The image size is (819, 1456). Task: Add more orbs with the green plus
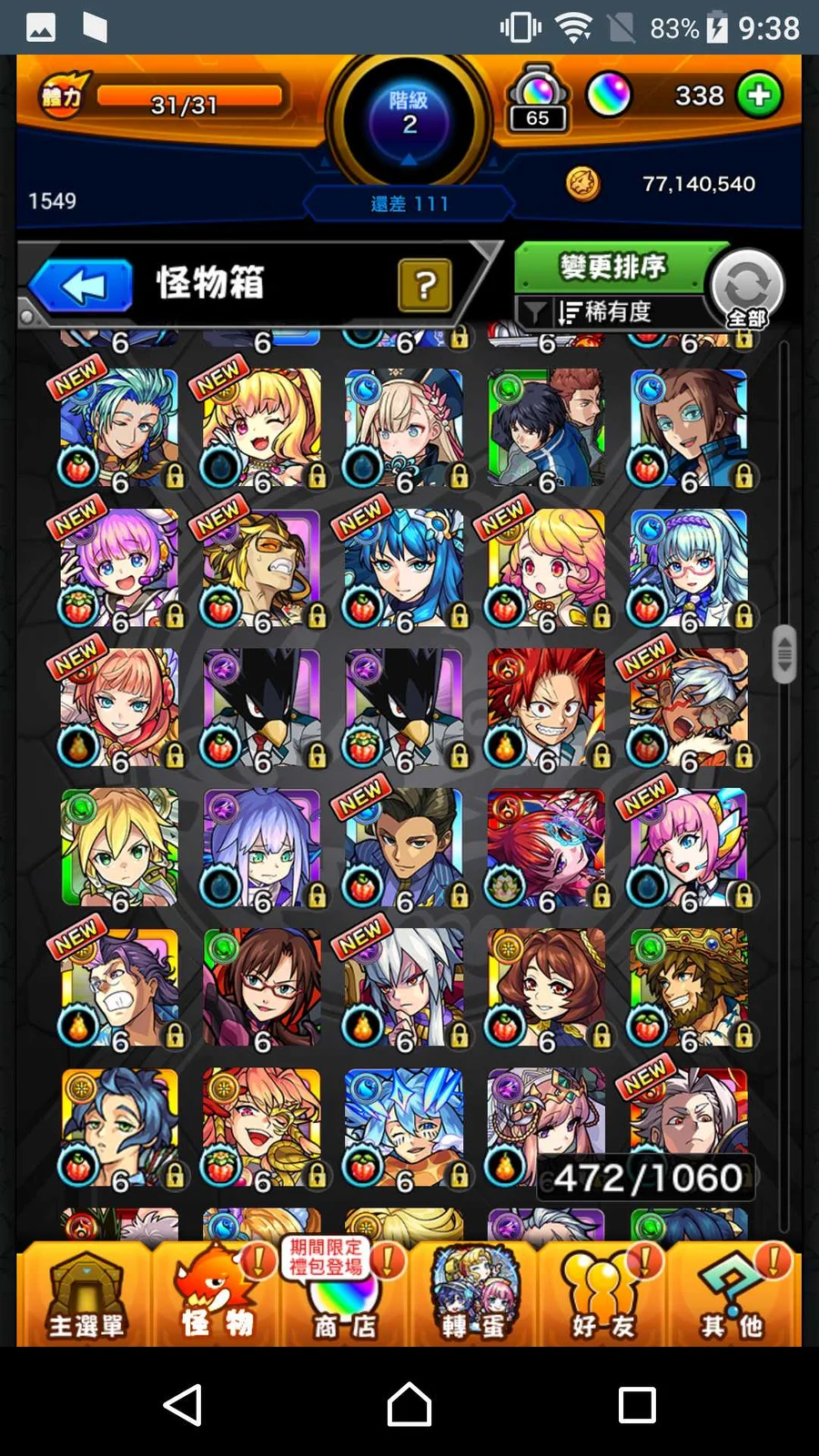(759, 96)
